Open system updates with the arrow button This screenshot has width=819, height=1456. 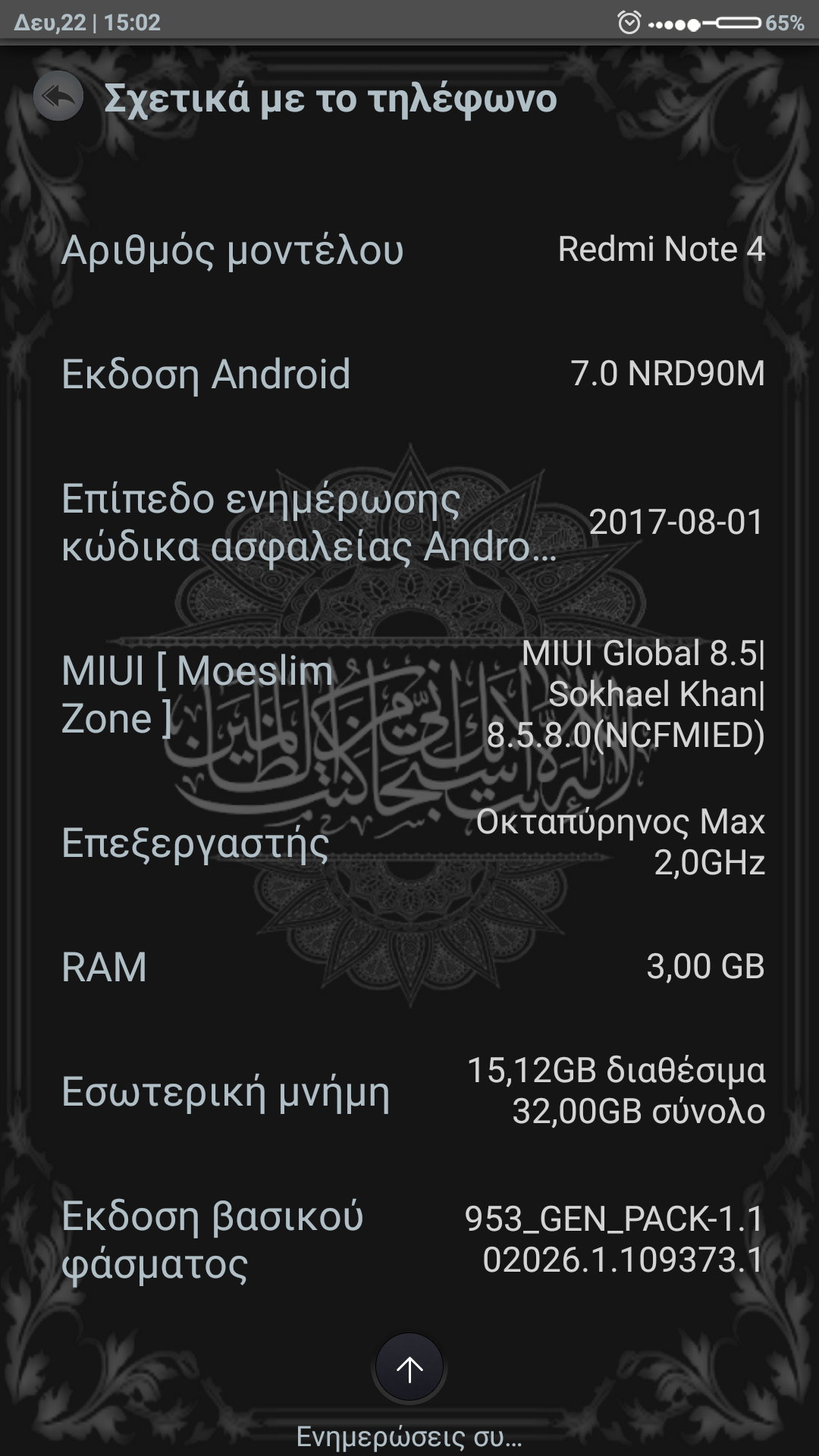409,1369
